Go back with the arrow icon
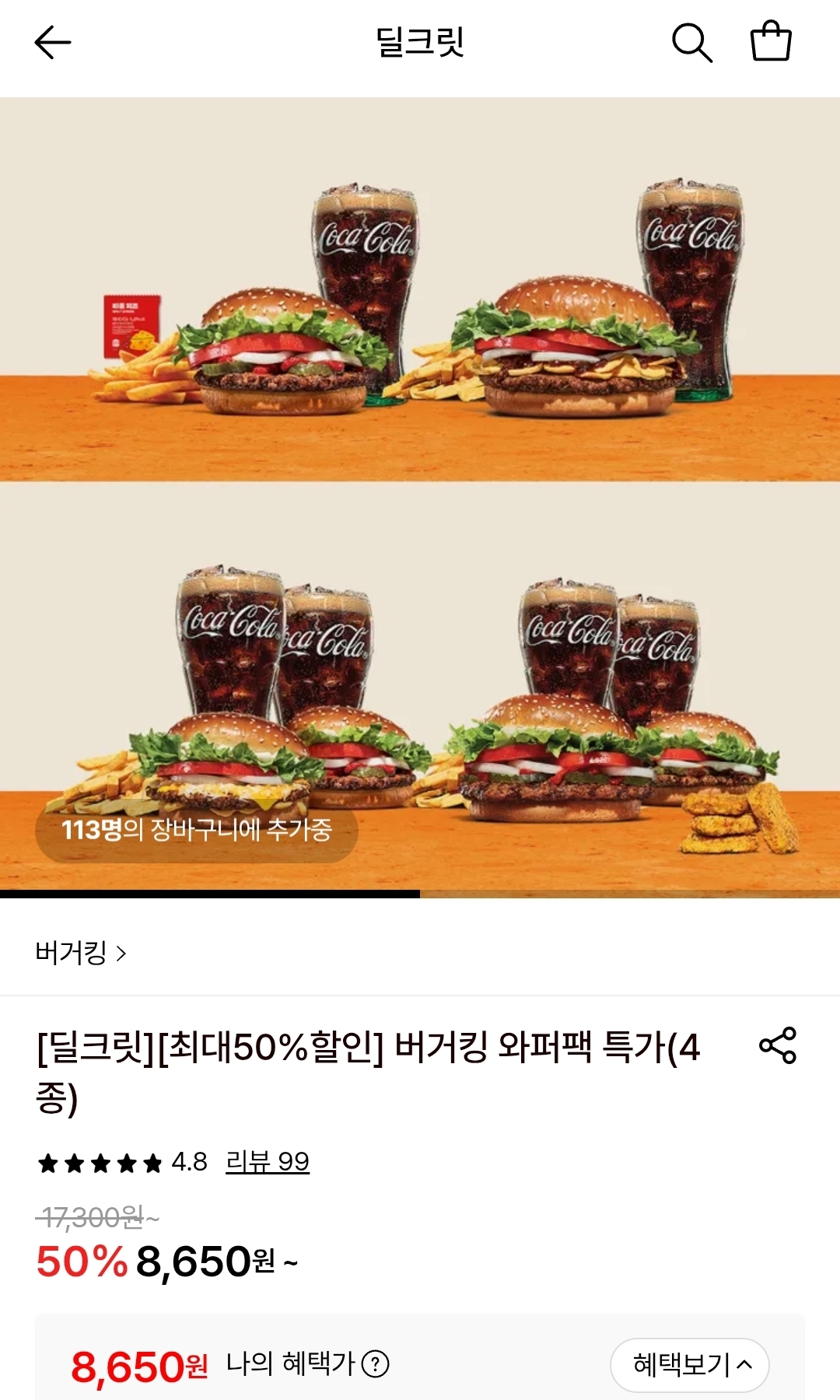Viewport: 840px width, 1400px height. coord(53,42)
